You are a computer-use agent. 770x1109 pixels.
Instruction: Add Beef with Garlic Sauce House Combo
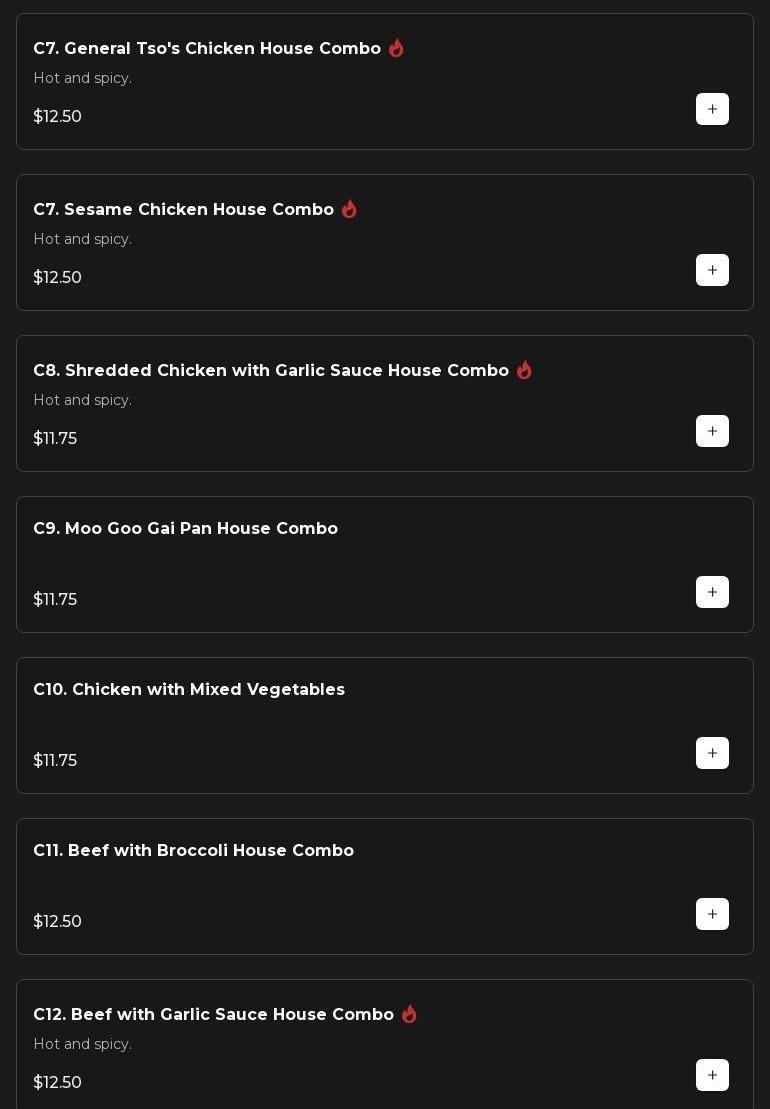pyautogui.click(x=712, y=1075)
